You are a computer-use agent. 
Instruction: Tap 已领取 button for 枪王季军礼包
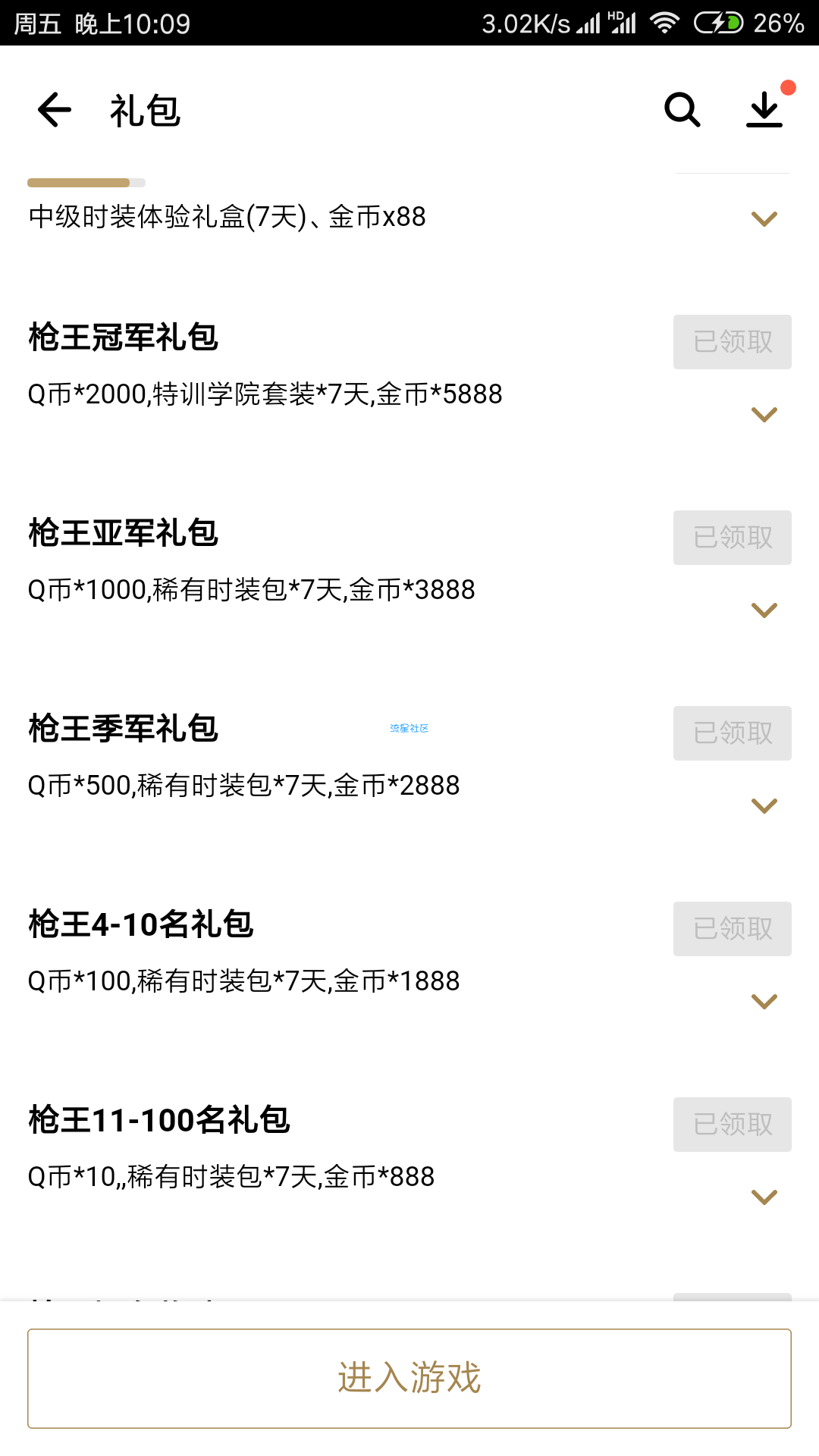[733, 733]
